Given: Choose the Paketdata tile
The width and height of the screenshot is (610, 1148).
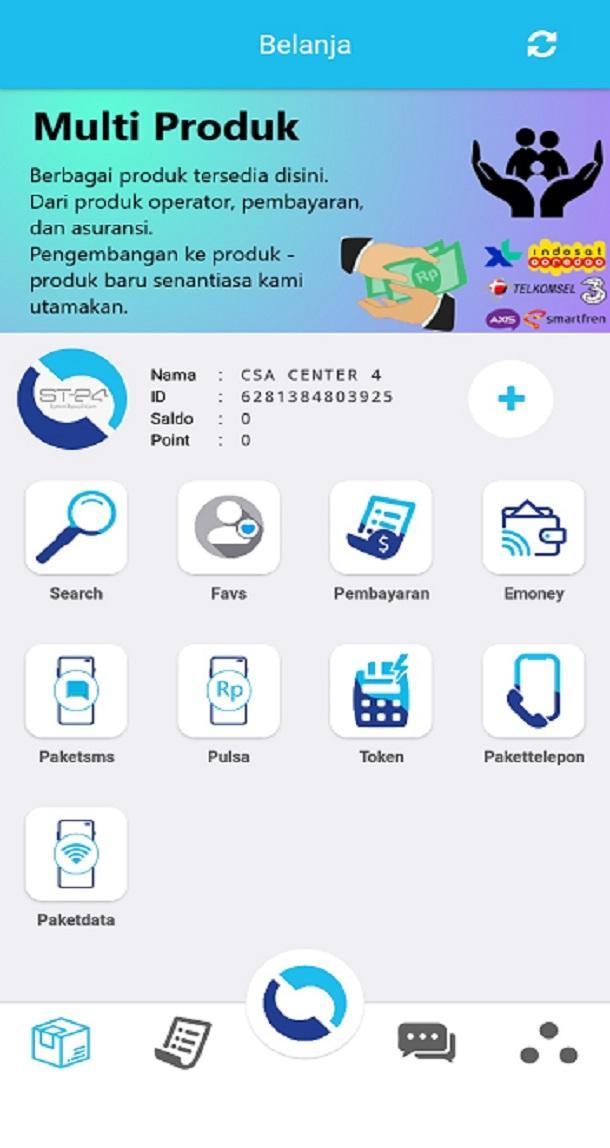Looking at the screenshot, I should click(x=76, y=854).
